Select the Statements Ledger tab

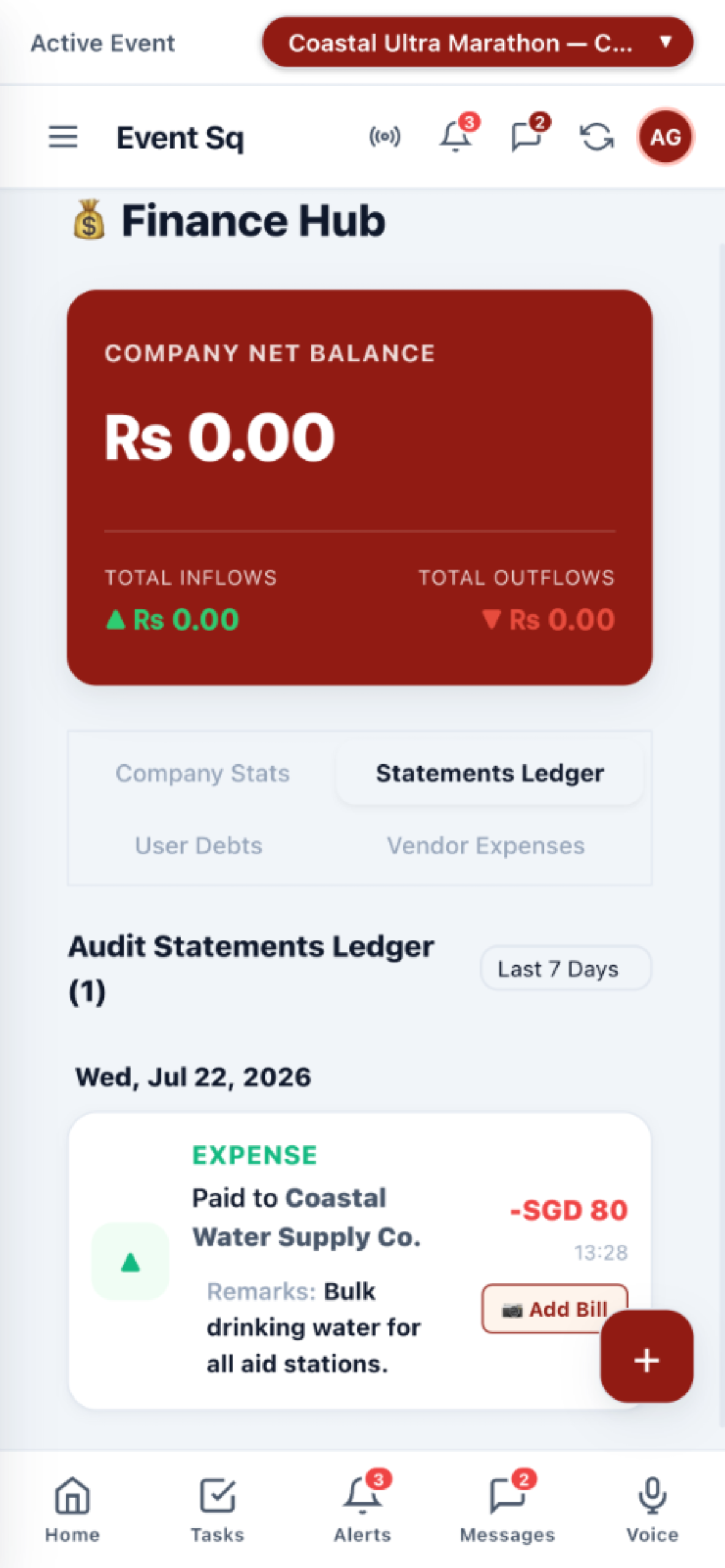(x=490, y=774)
